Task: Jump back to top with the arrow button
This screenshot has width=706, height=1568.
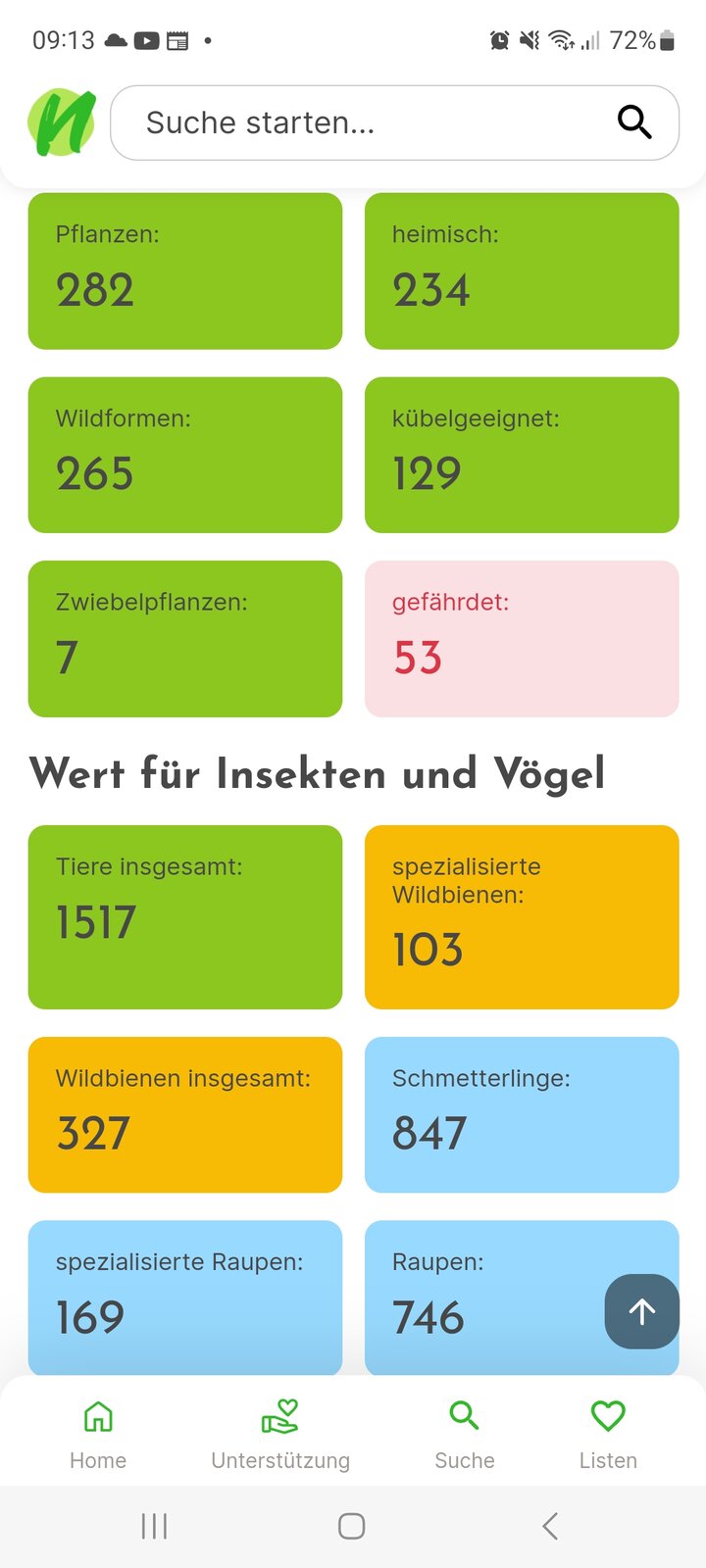Action: (642, 1311)
